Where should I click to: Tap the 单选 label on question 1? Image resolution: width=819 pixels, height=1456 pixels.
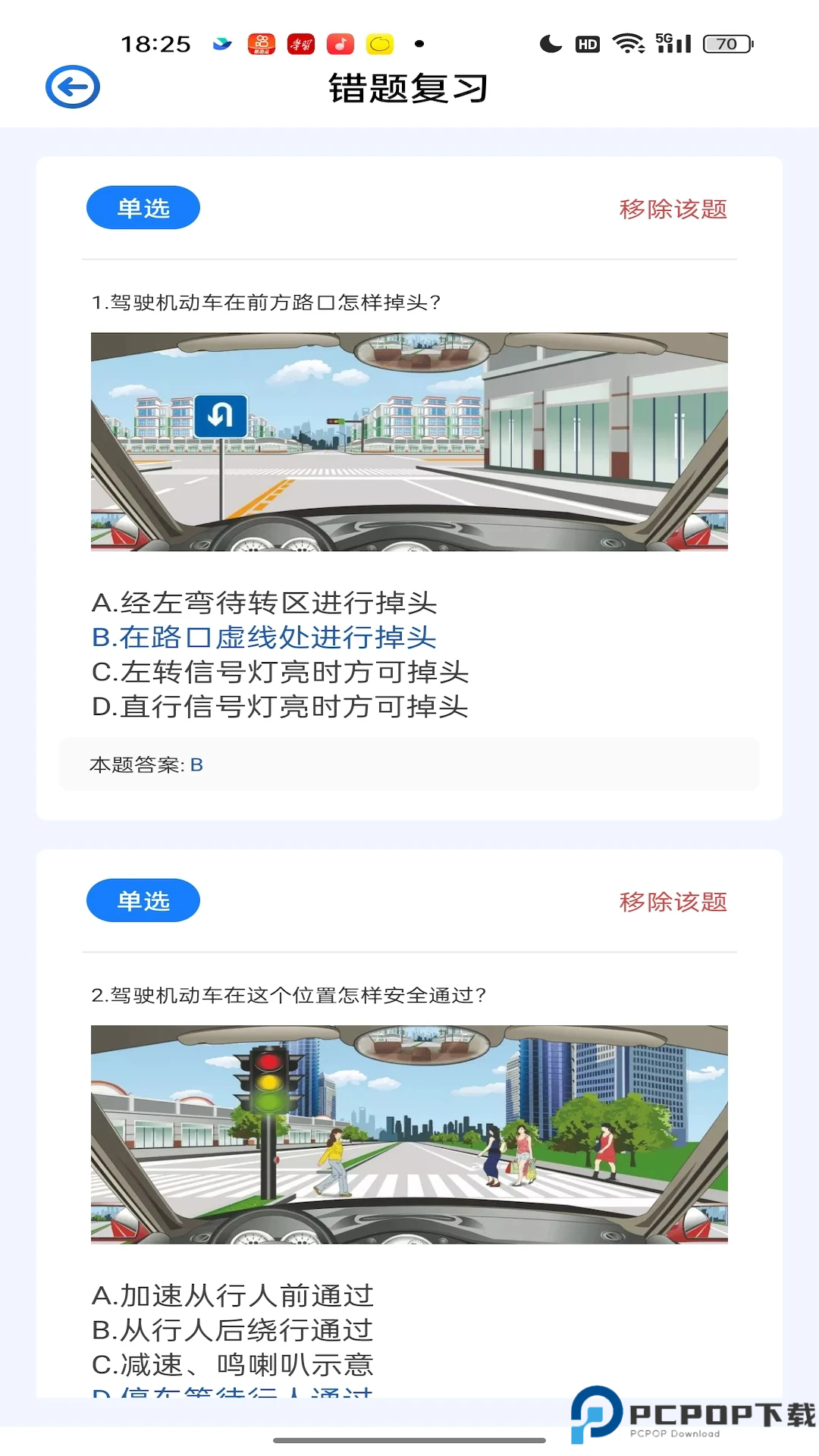(143, 207)
